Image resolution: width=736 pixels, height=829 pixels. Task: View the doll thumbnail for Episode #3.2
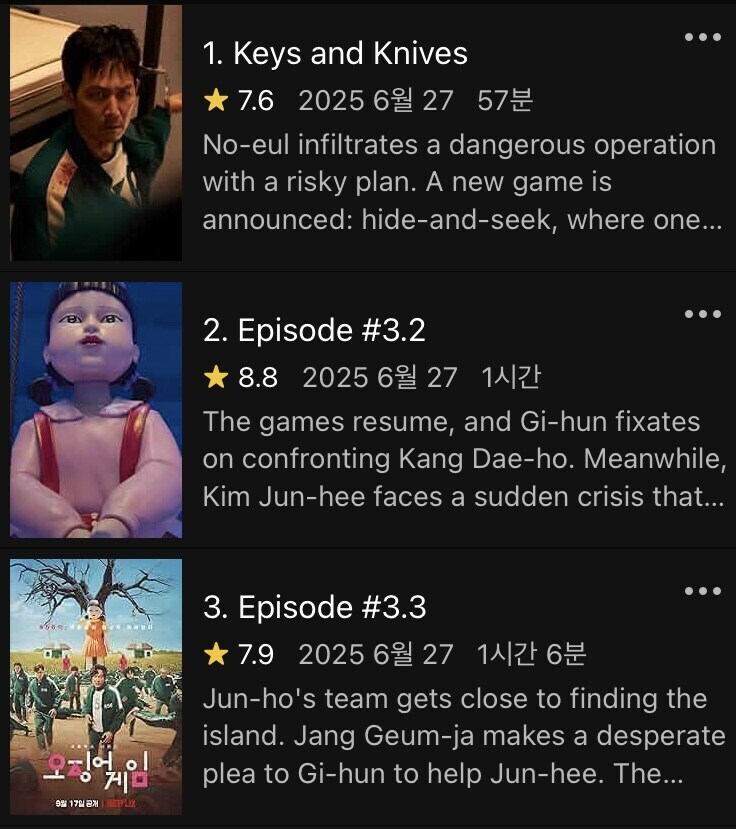point(96,410)
